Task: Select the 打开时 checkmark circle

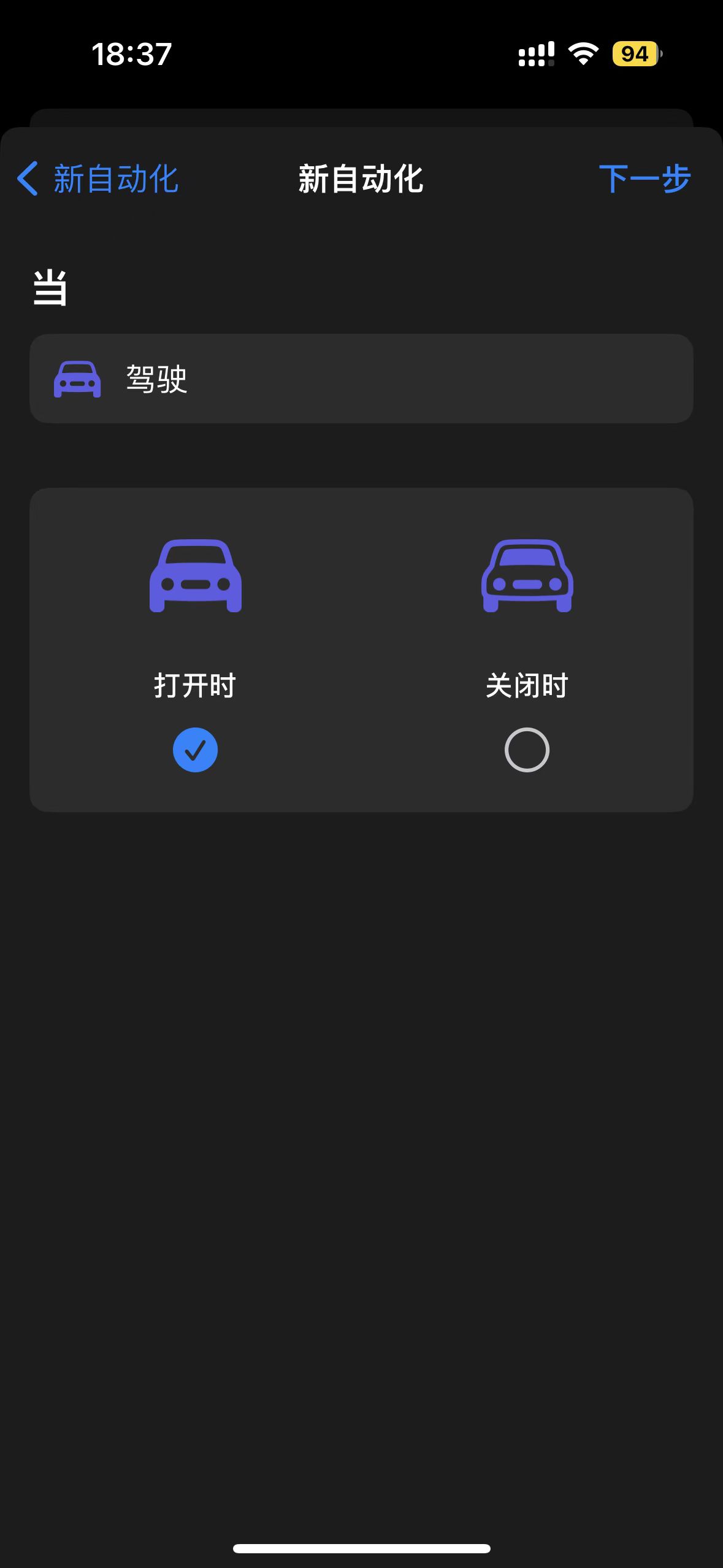Action: click(x=196, y=749)
